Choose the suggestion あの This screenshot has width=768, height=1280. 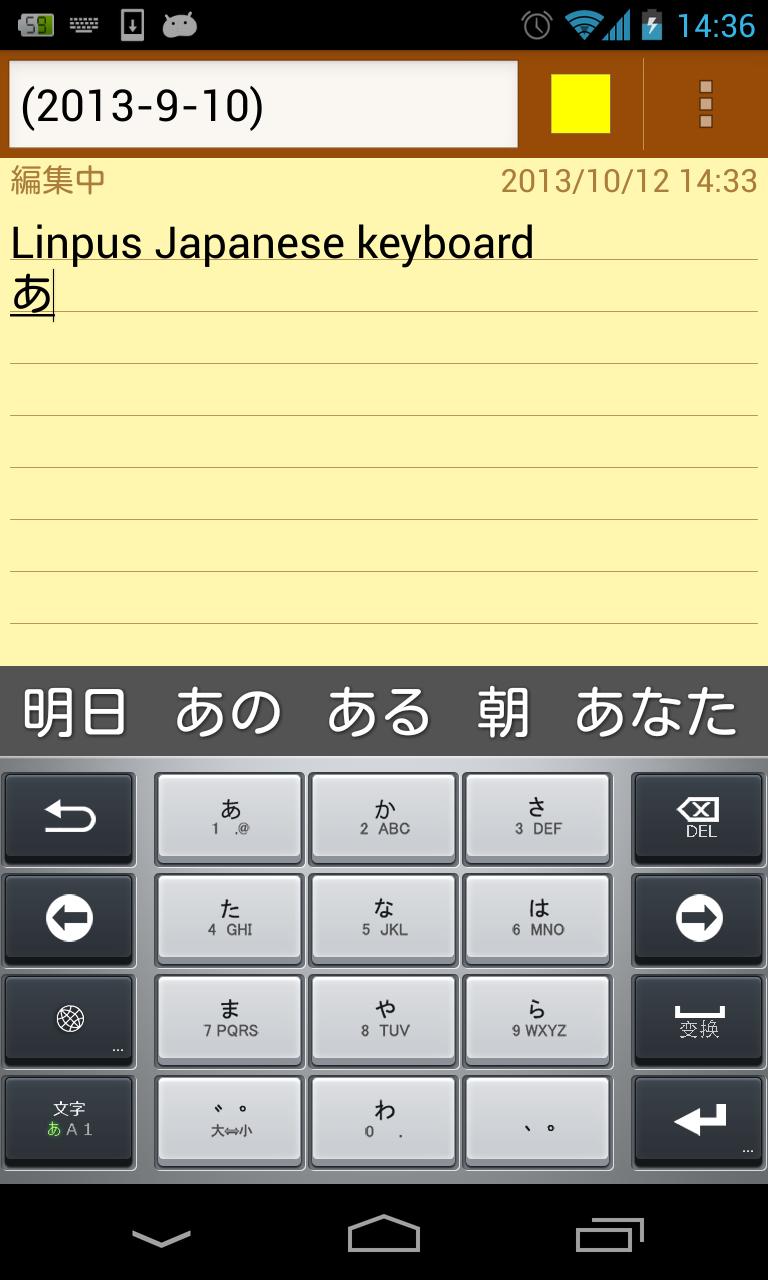[228, 712]
